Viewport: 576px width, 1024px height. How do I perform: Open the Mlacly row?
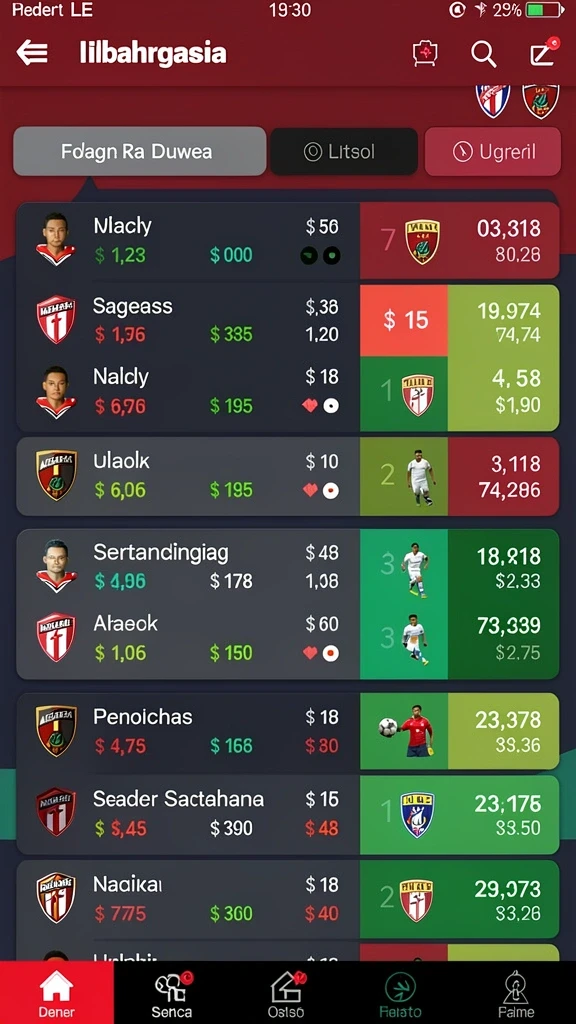click(x=288, y=241)
